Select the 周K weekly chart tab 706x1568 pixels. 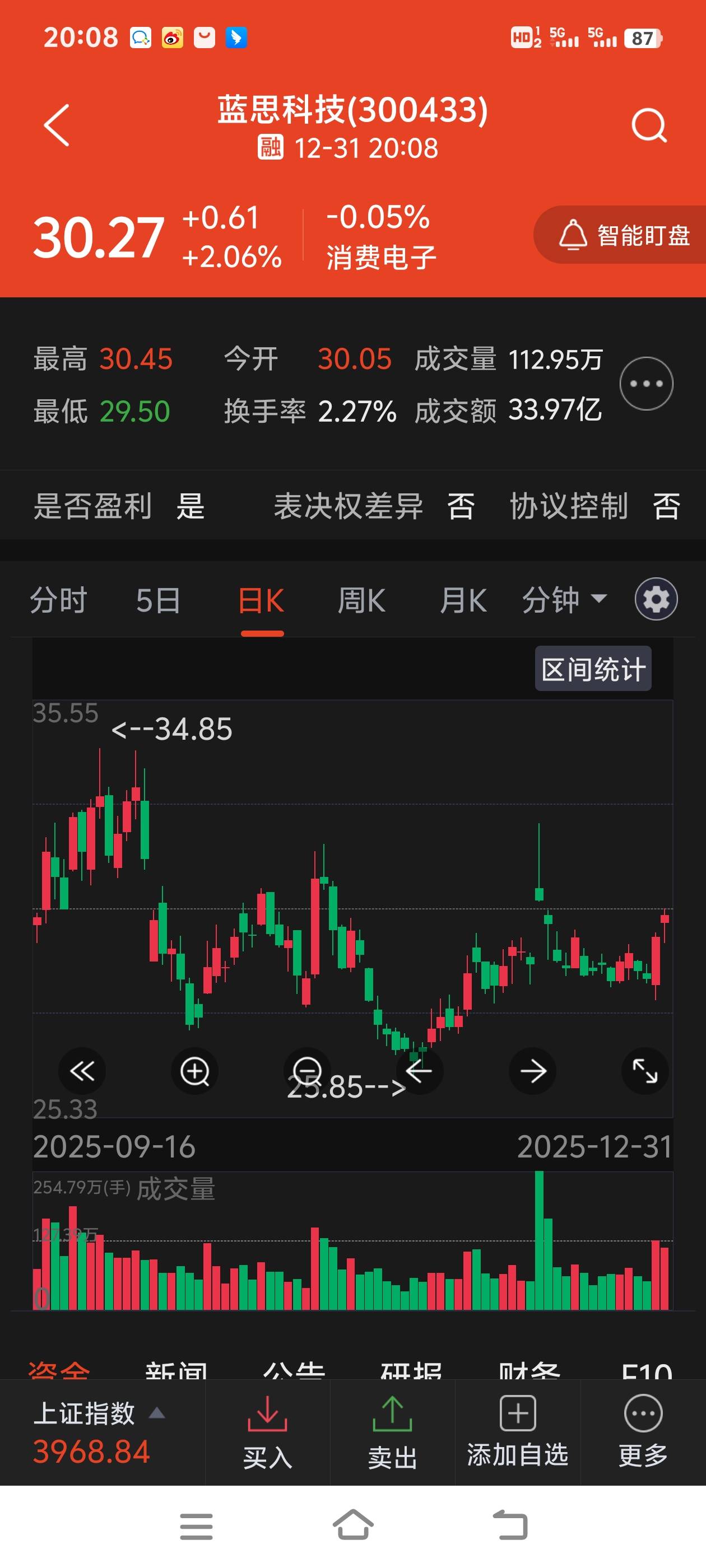(361, 601)
